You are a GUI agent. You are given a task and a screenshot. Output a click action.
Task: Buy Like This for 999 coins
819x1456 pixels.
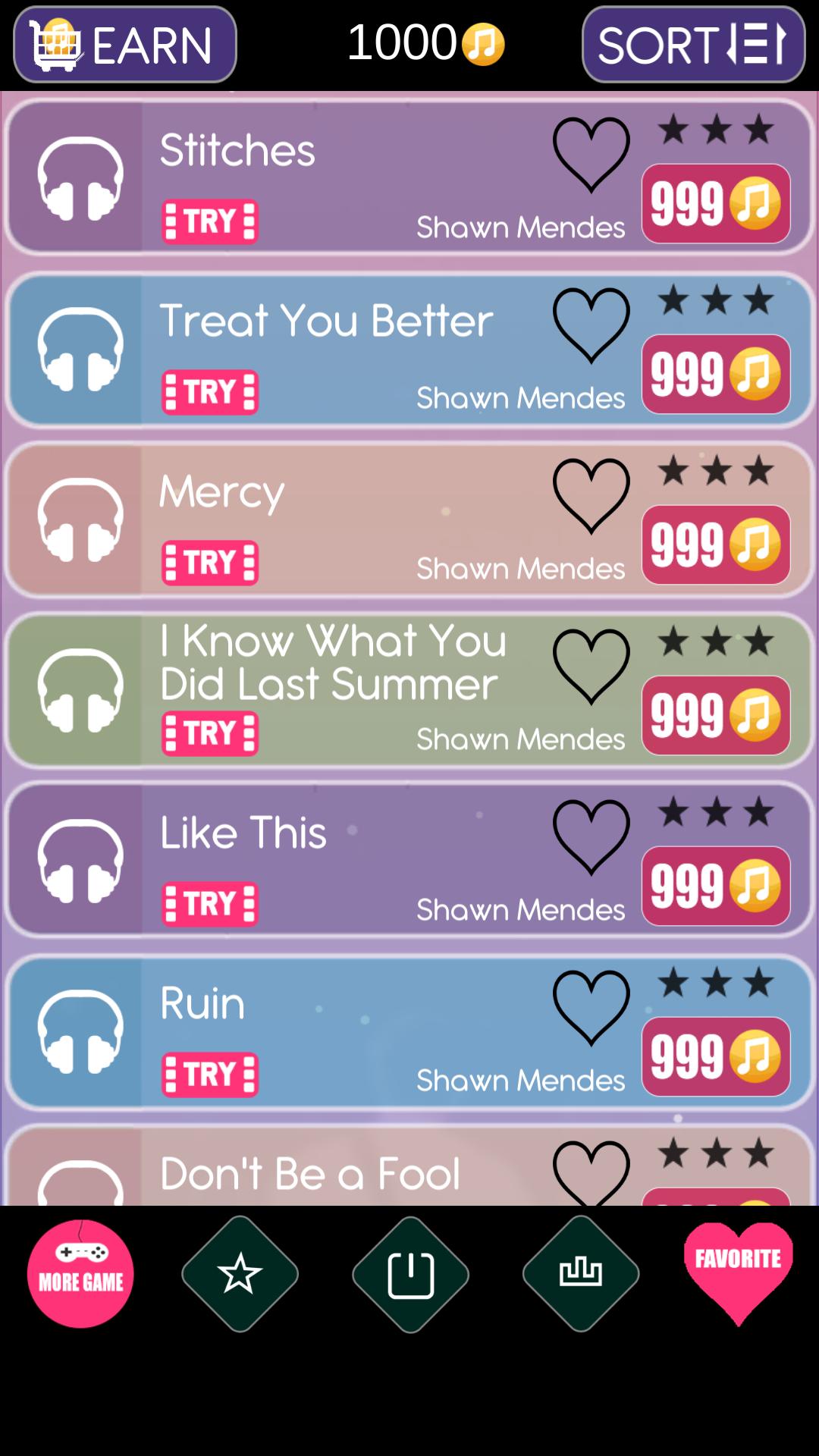[x=715, y=886]
